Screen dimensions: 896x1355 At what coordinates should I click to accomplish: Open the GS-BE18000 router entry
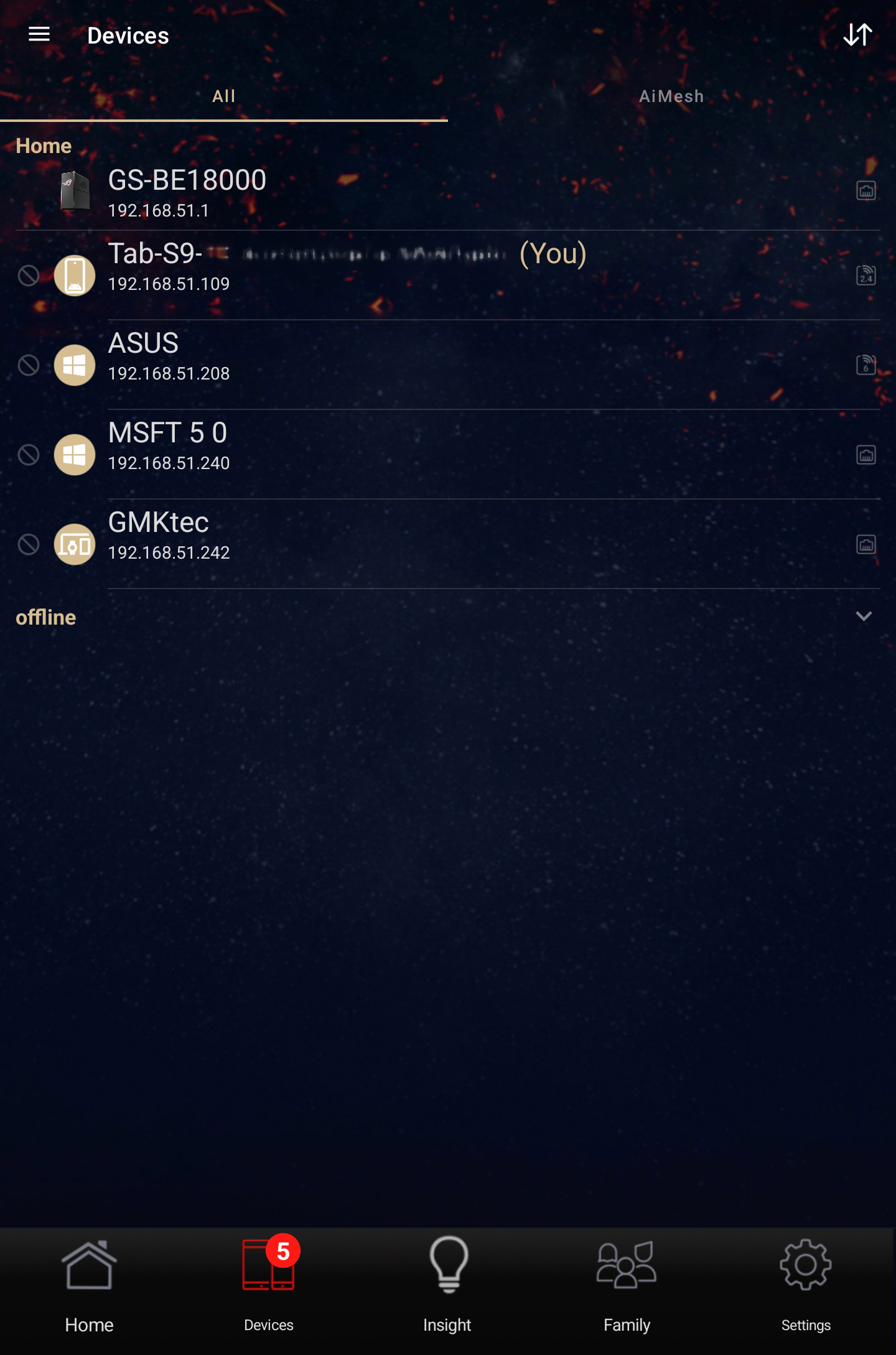click(187, 193)
